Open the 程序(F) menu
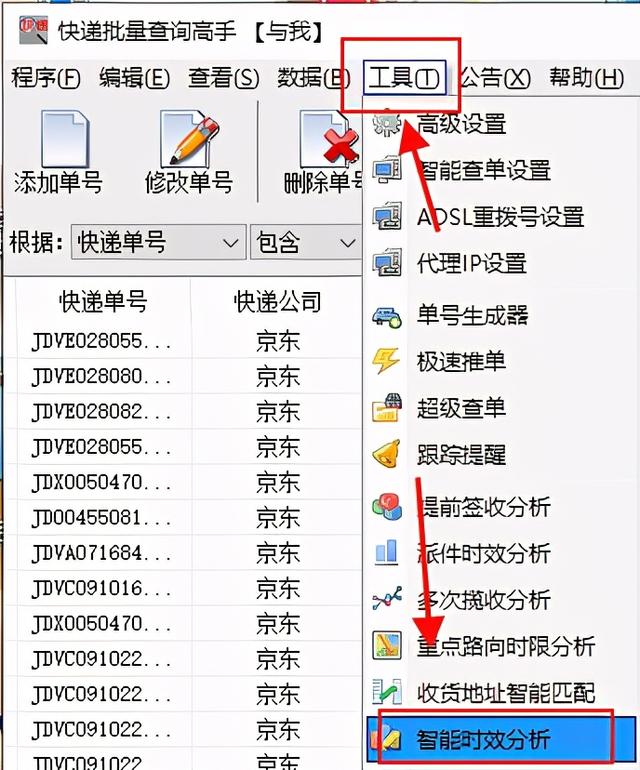Image resolution: width=640 pixels, height=770 pixels. coord(46,78)
